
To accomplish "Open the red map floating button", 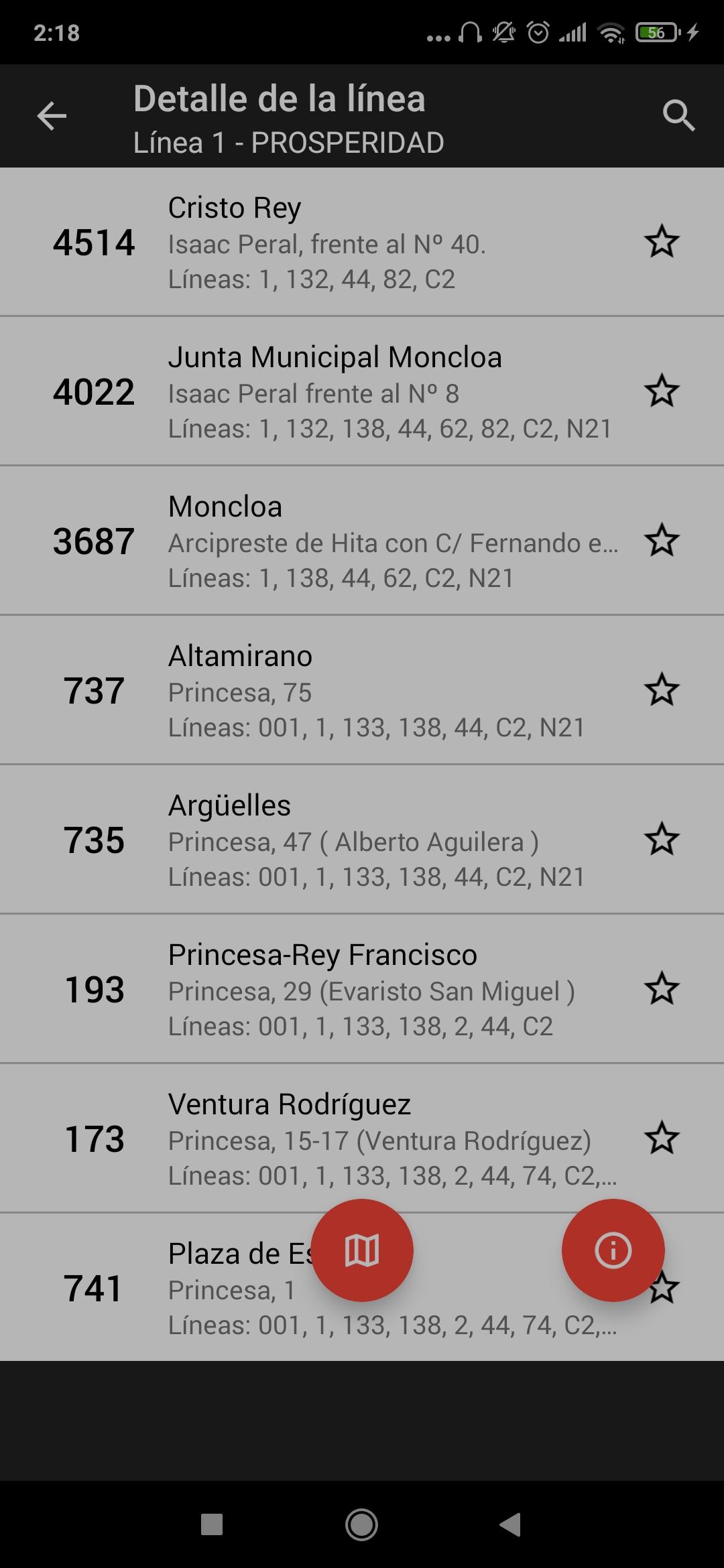I will (x=362, y=1250).
